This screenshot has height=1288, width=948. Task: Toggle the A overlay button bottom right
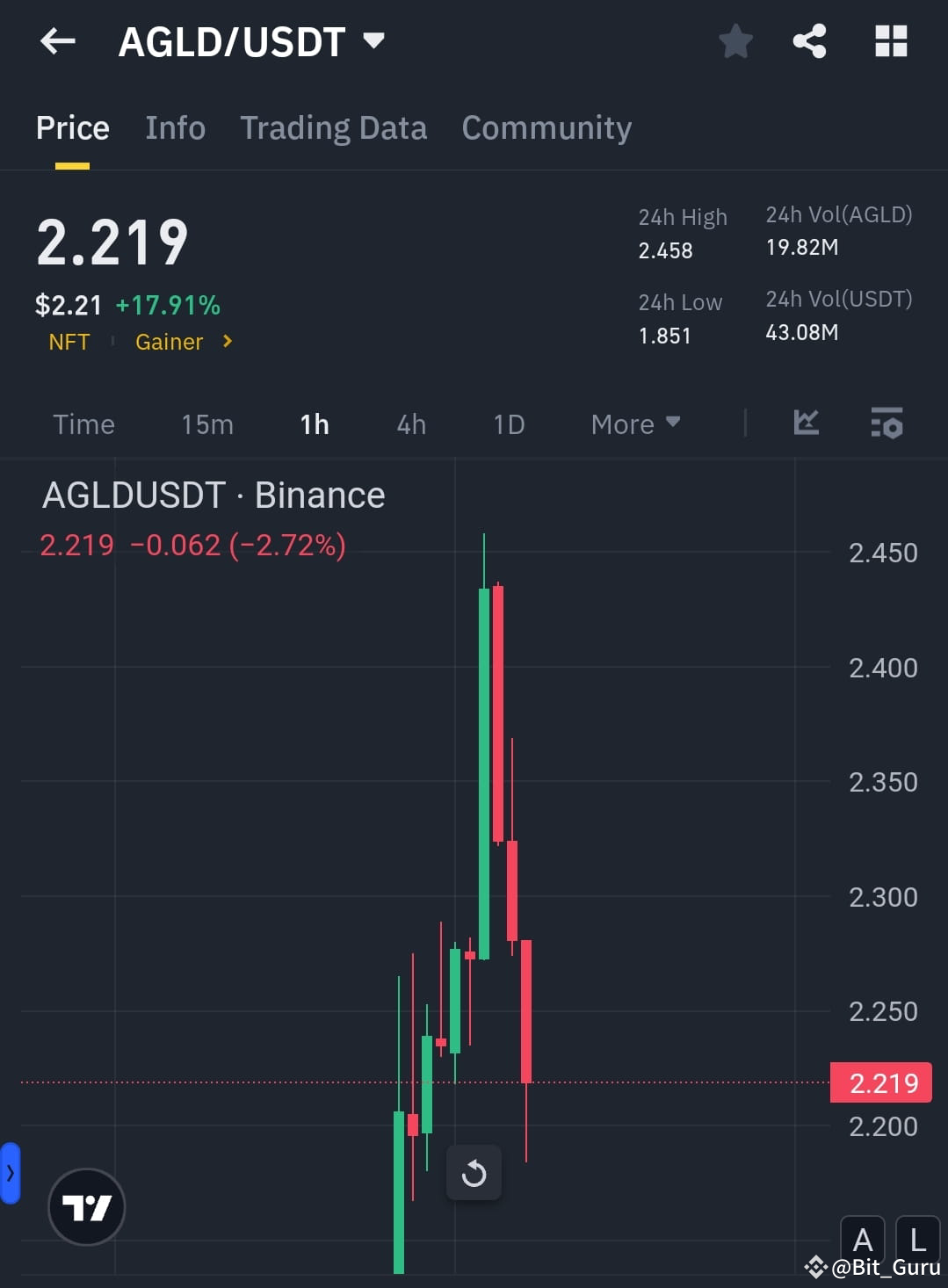(x=863, y=1240)
